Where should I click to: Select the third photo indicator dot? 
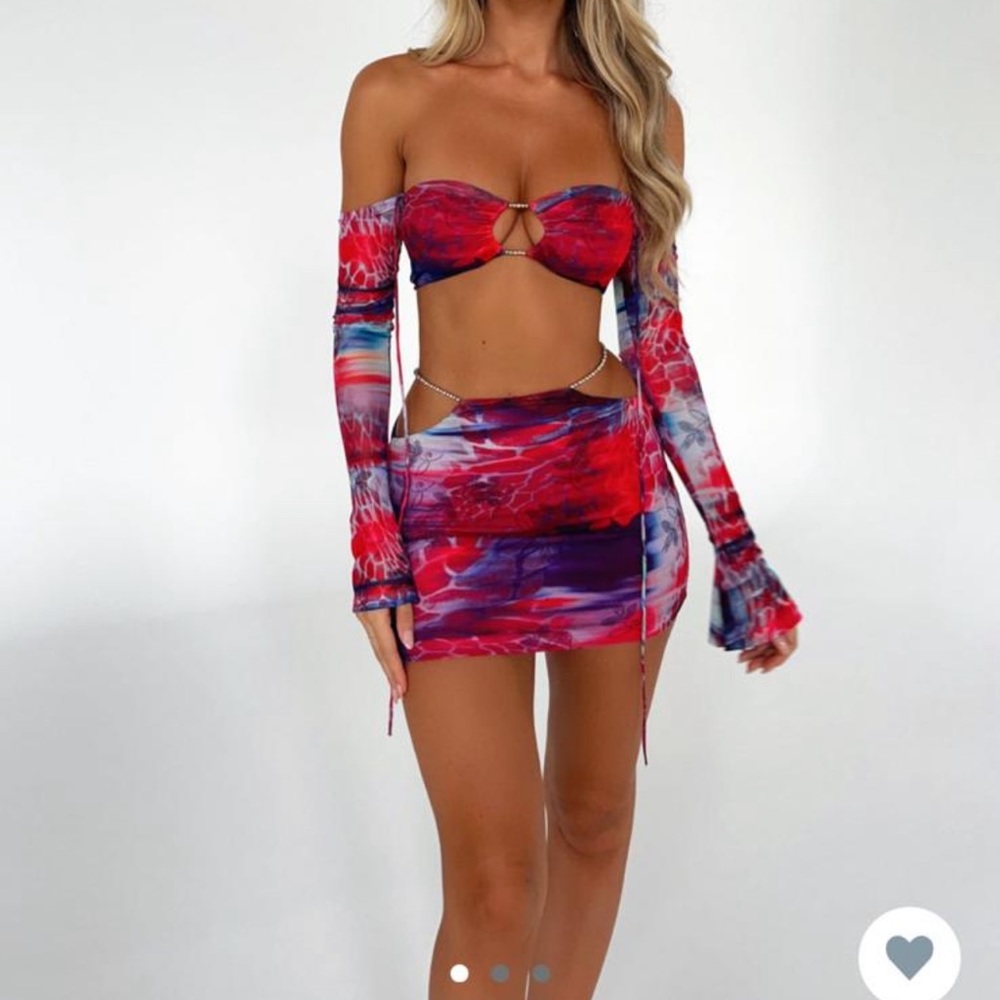pyautogui.click(x=541, y=973)
